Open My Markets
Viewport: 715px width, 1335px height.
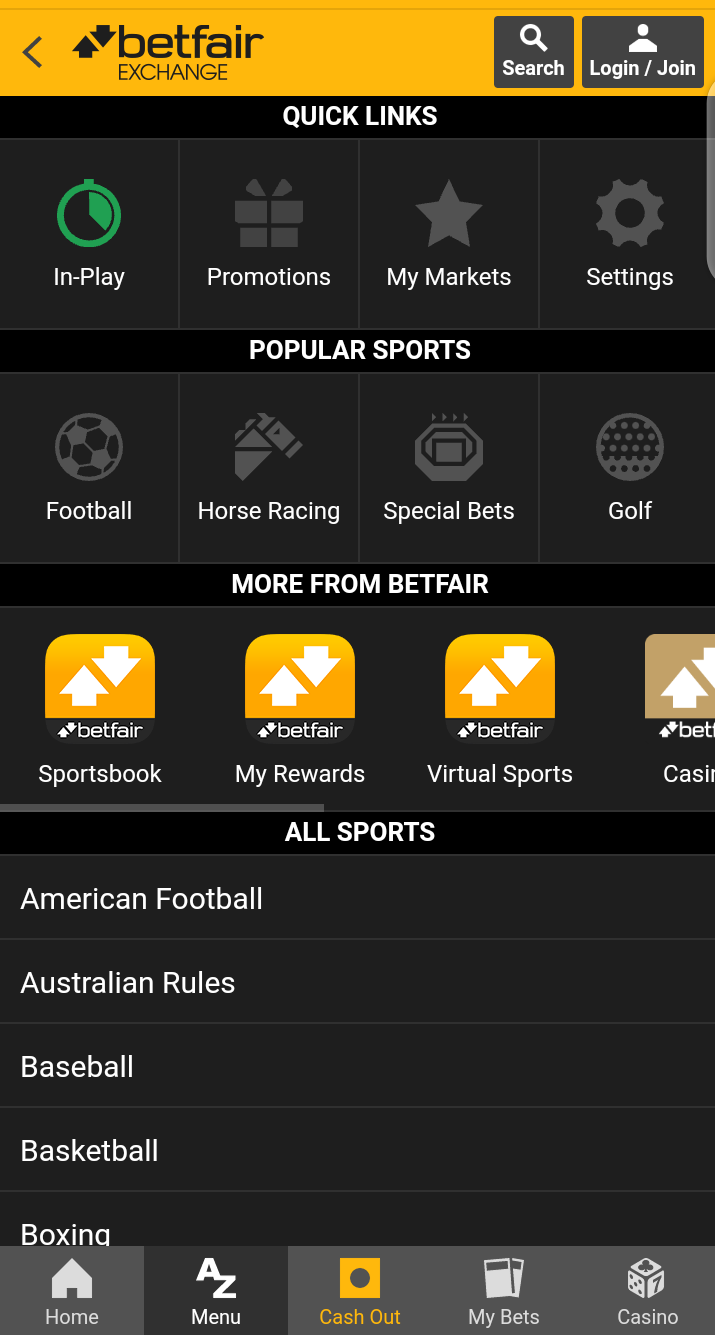pyautogui.click(x=449, y=234)
